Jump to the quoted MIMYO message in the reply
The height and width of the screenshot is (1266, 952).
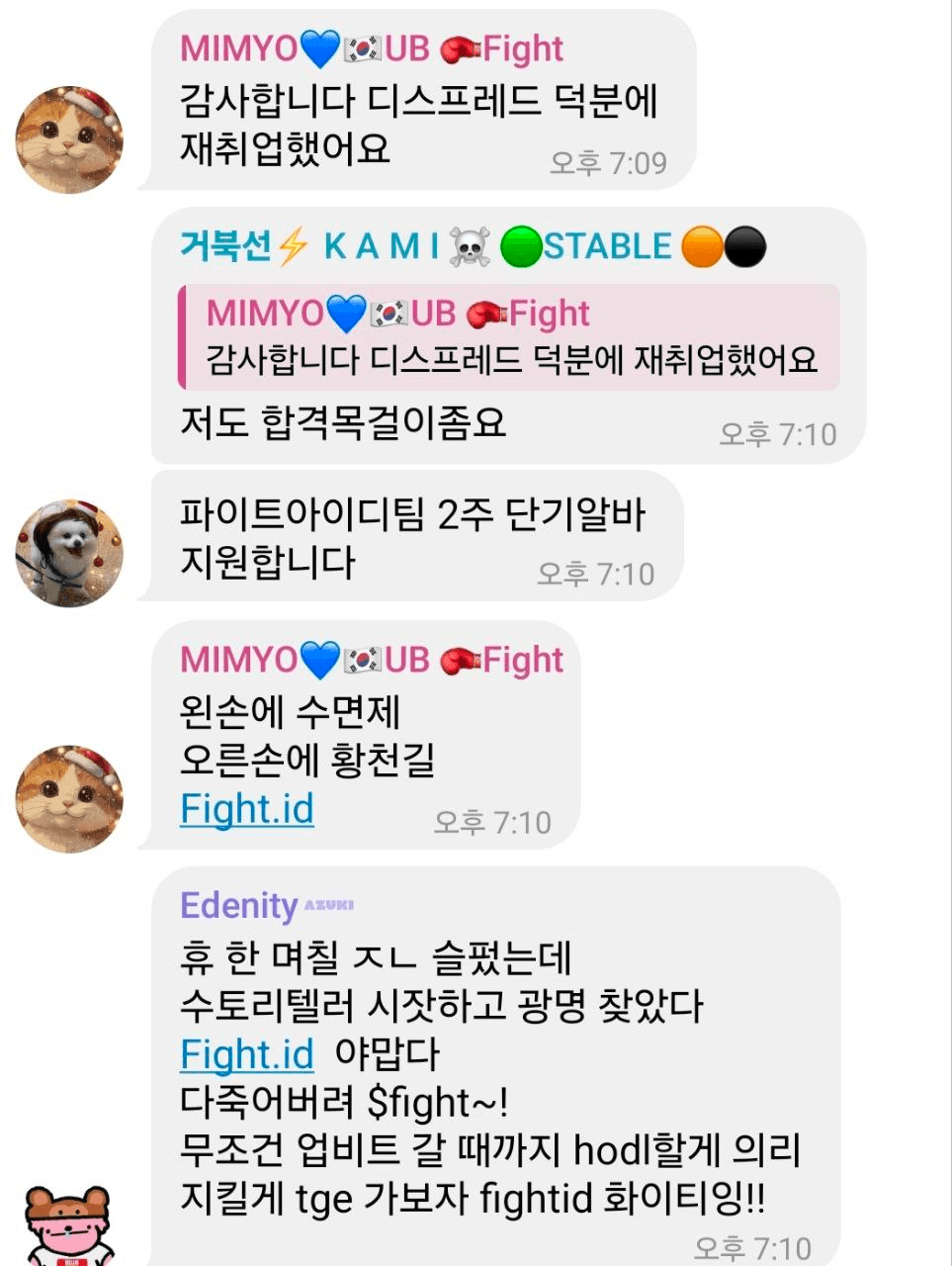tap(509, 337)
